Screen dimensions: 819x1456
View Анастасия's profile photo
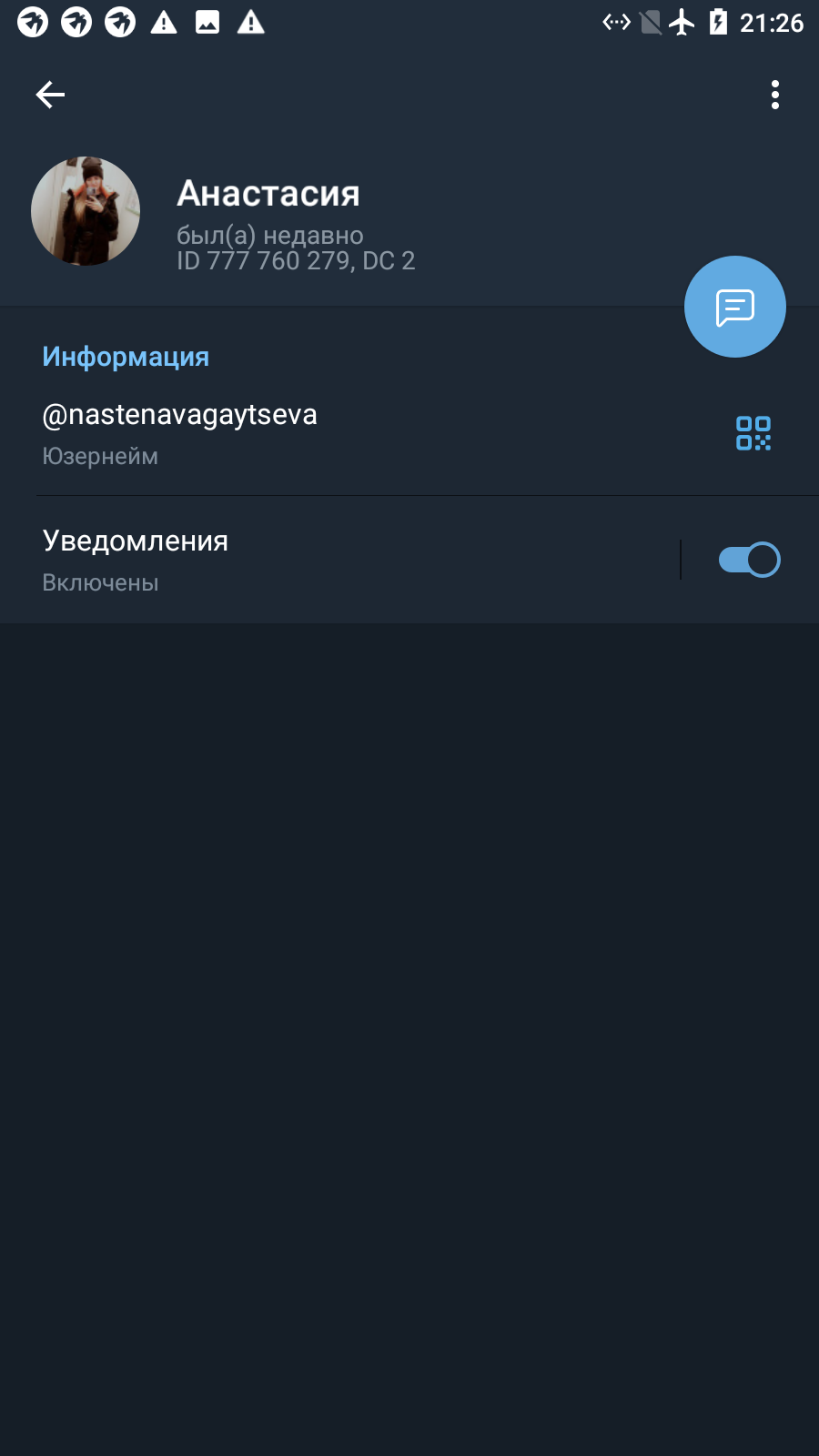(x=86, y=211)
